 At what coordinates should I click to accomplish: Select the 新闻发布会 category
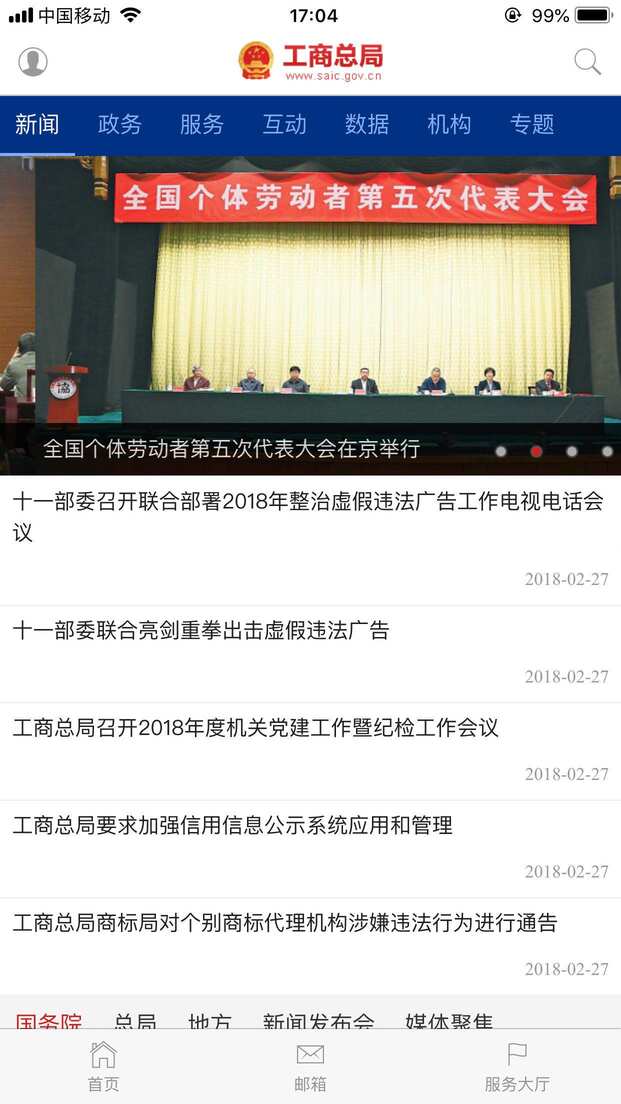(x=318, y=1020)
